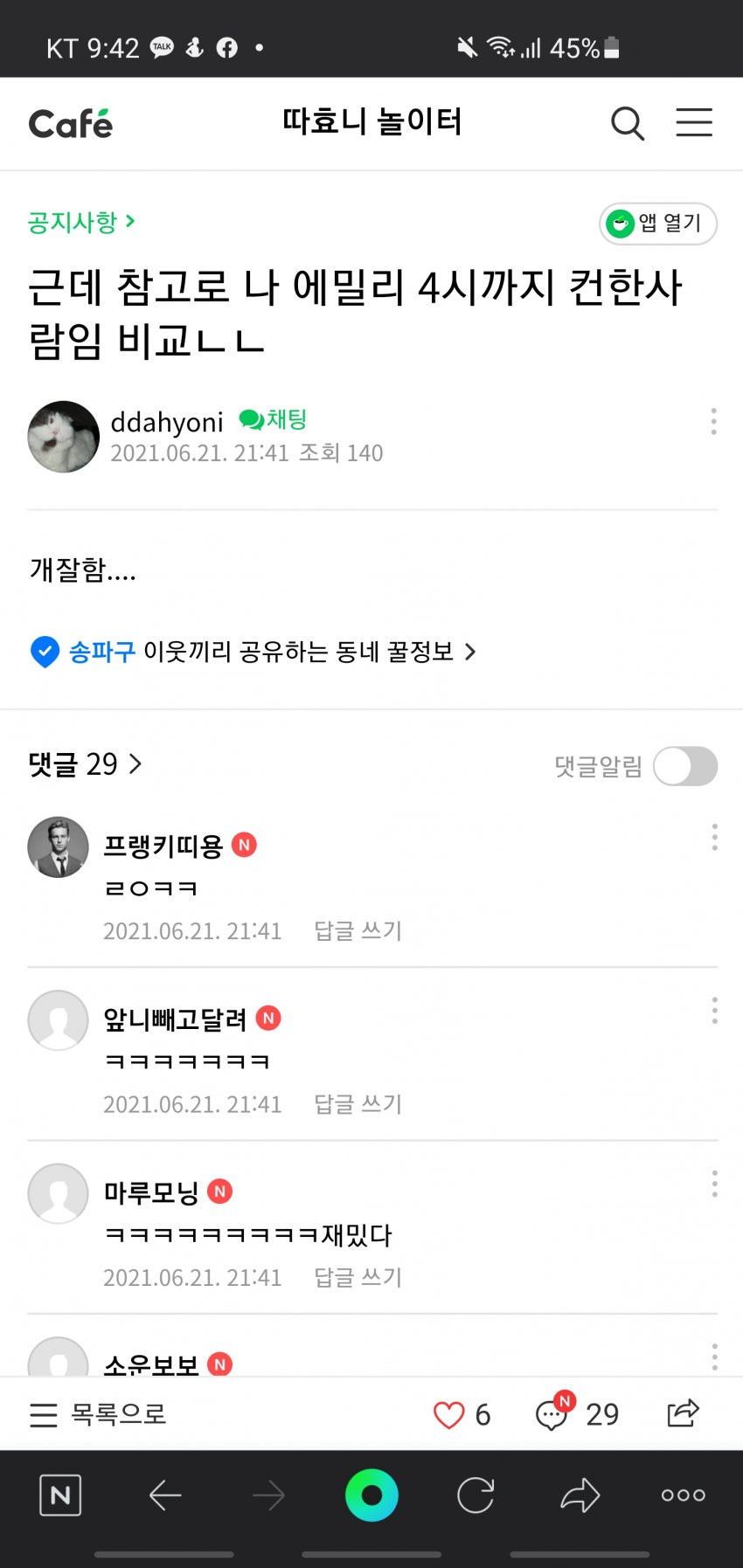The image size is (743, 1568).
Task: Open browser more options (three circles)
Action: click(x=683, y=1495)
